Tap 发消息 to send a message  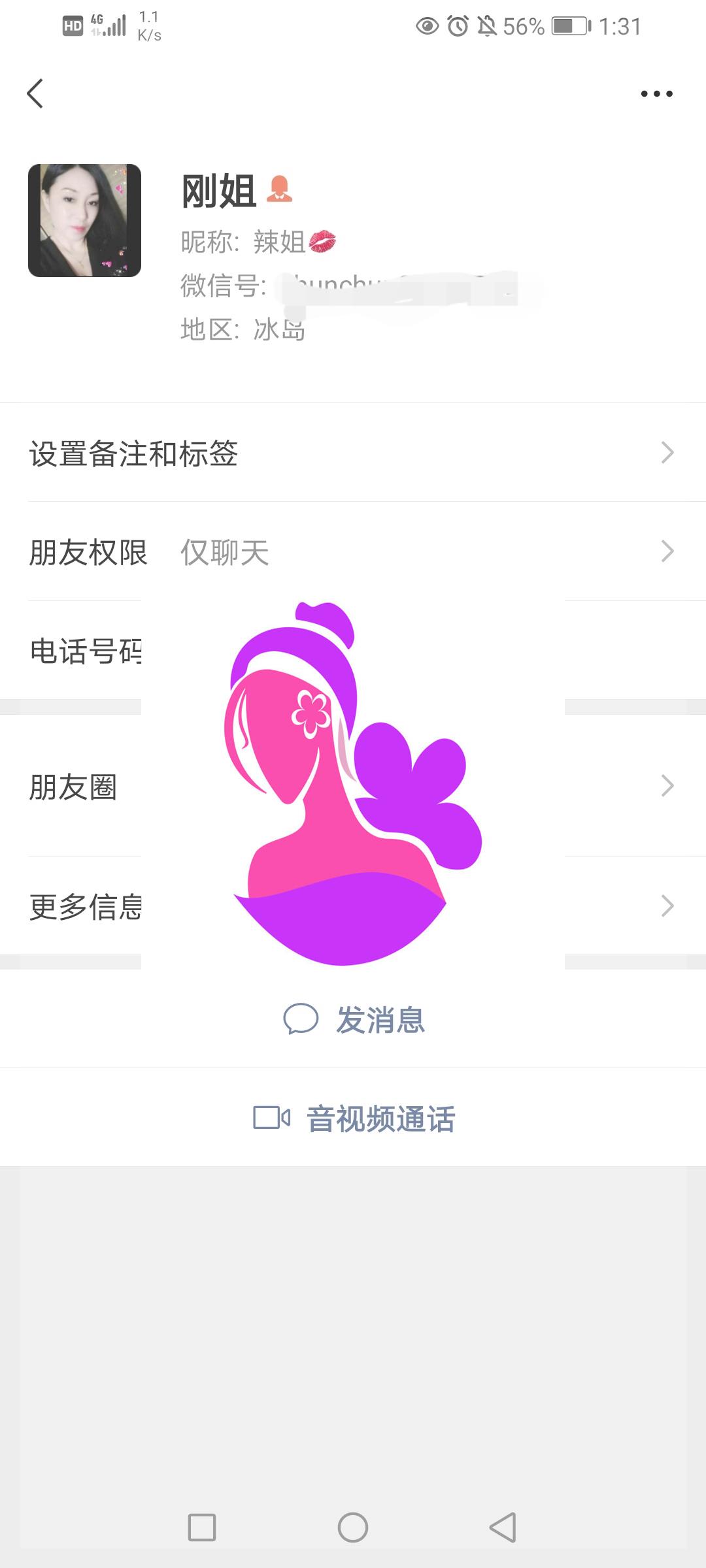[x=354, y=1019]
